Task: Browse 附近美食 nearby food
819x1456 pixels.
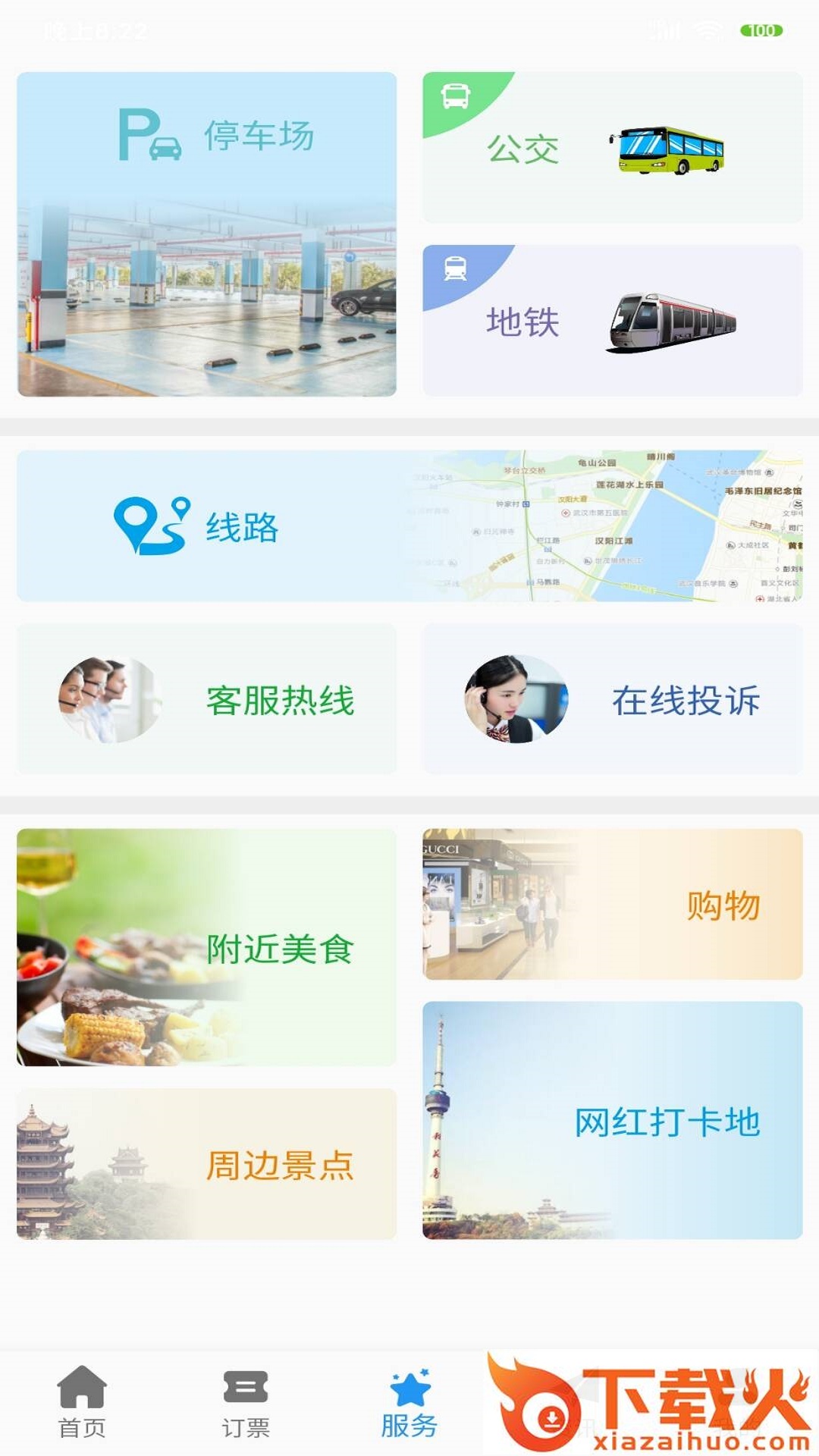Action: click(x=206, y=947)
